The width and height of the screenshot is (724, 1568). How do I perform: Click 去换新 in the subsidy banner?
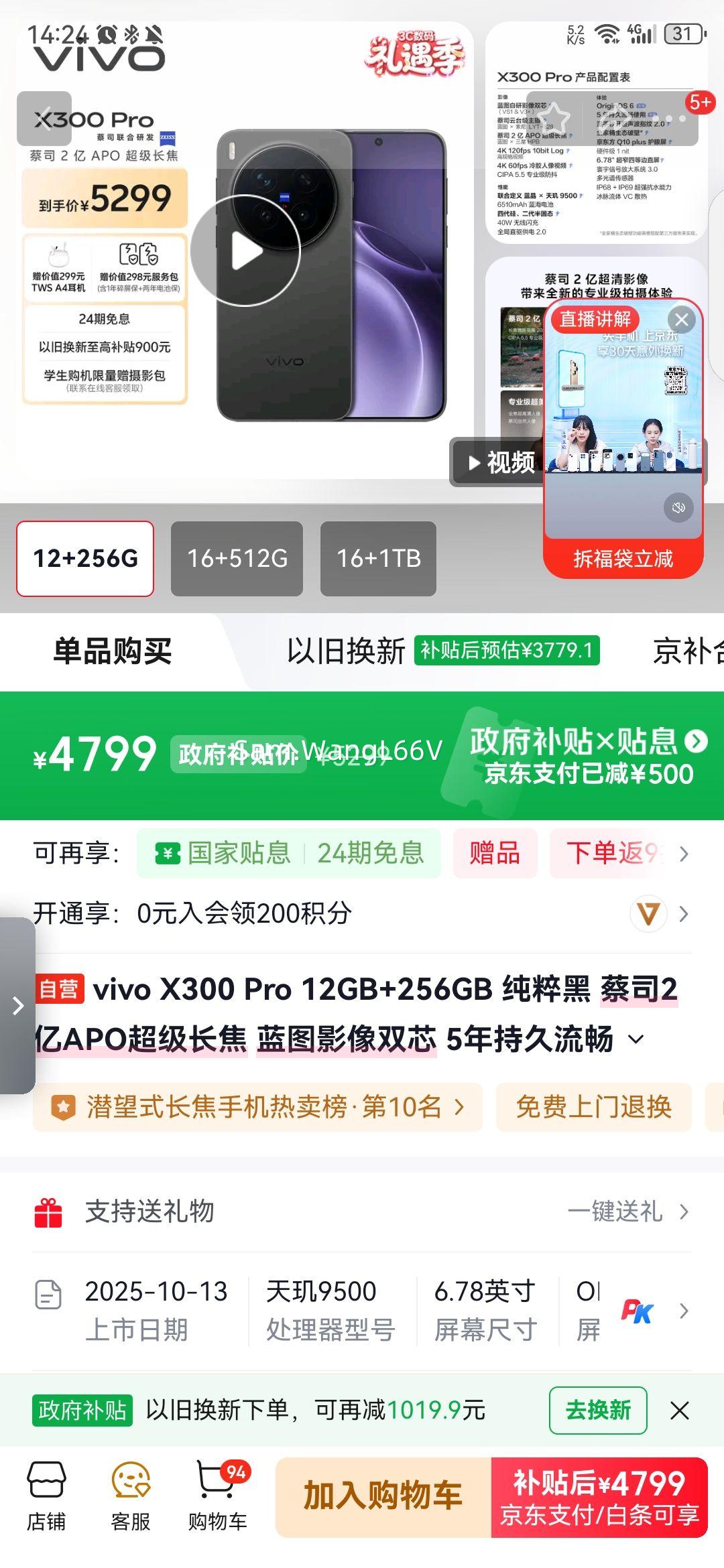coord(597,1411)
